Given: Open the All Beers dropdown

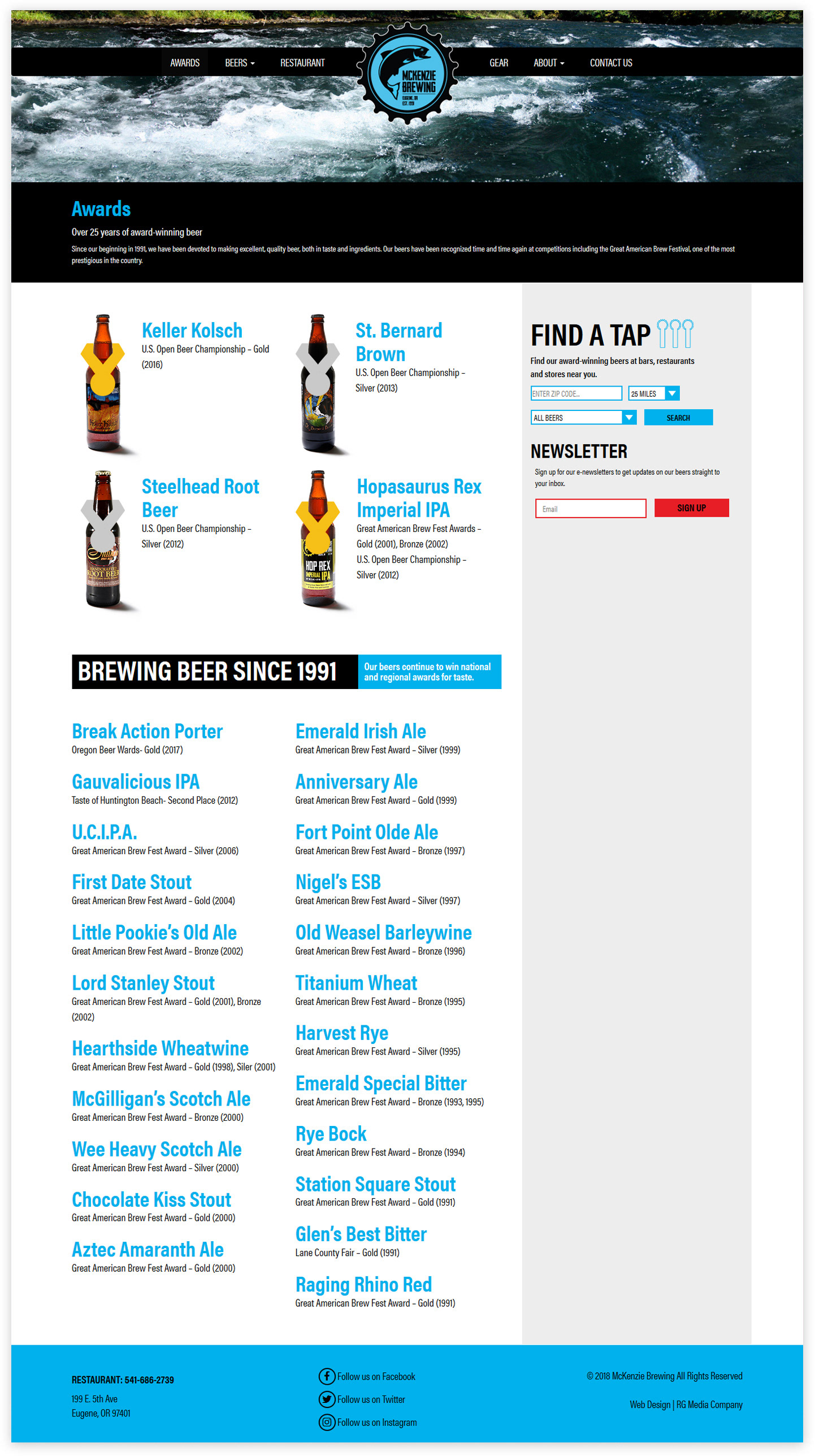Looking at the screenshot, I should [583, 418].
